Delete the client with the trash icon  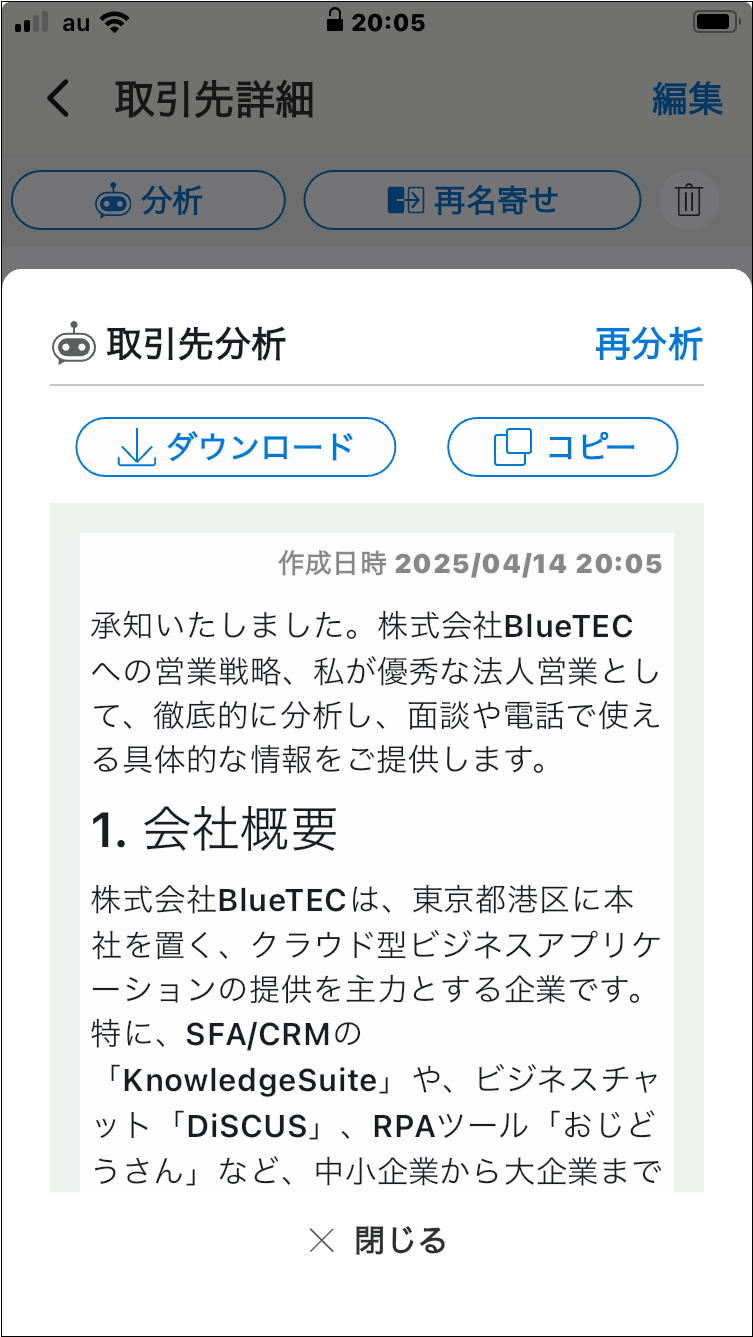click(x=689, y=201)
